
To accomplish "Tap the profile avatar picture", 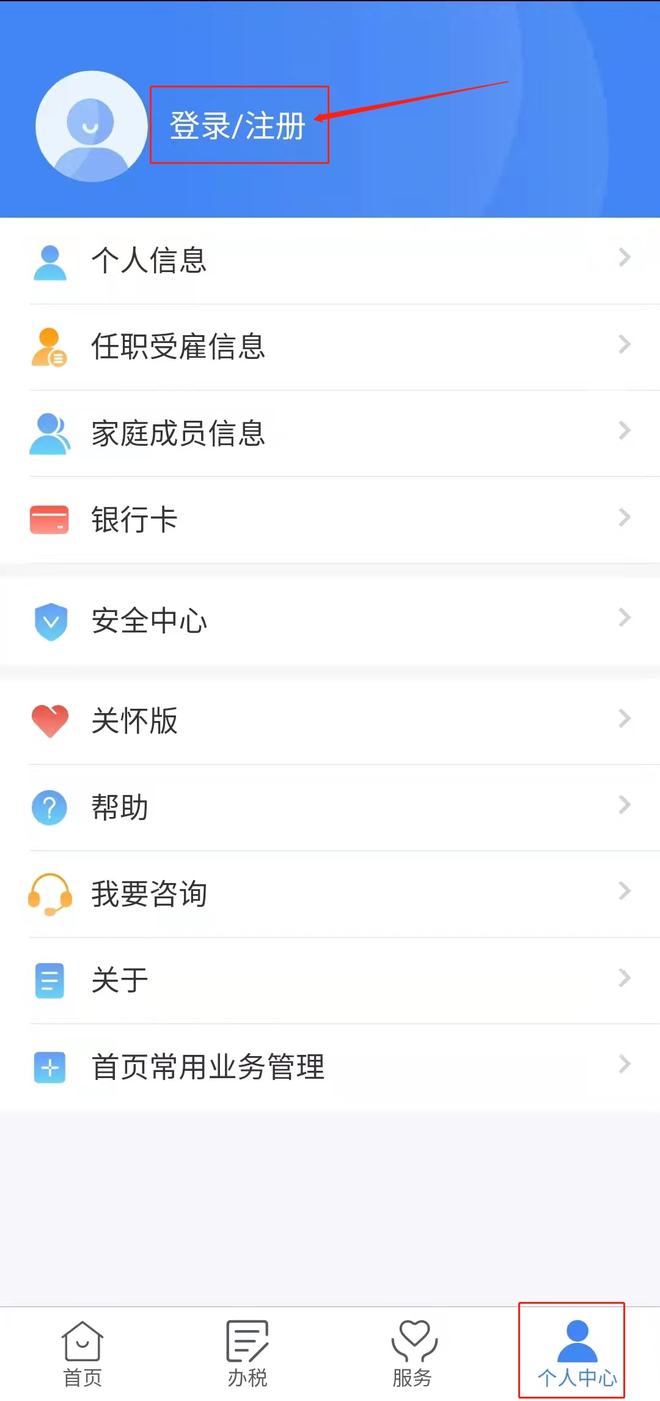I will pos(91,126).
